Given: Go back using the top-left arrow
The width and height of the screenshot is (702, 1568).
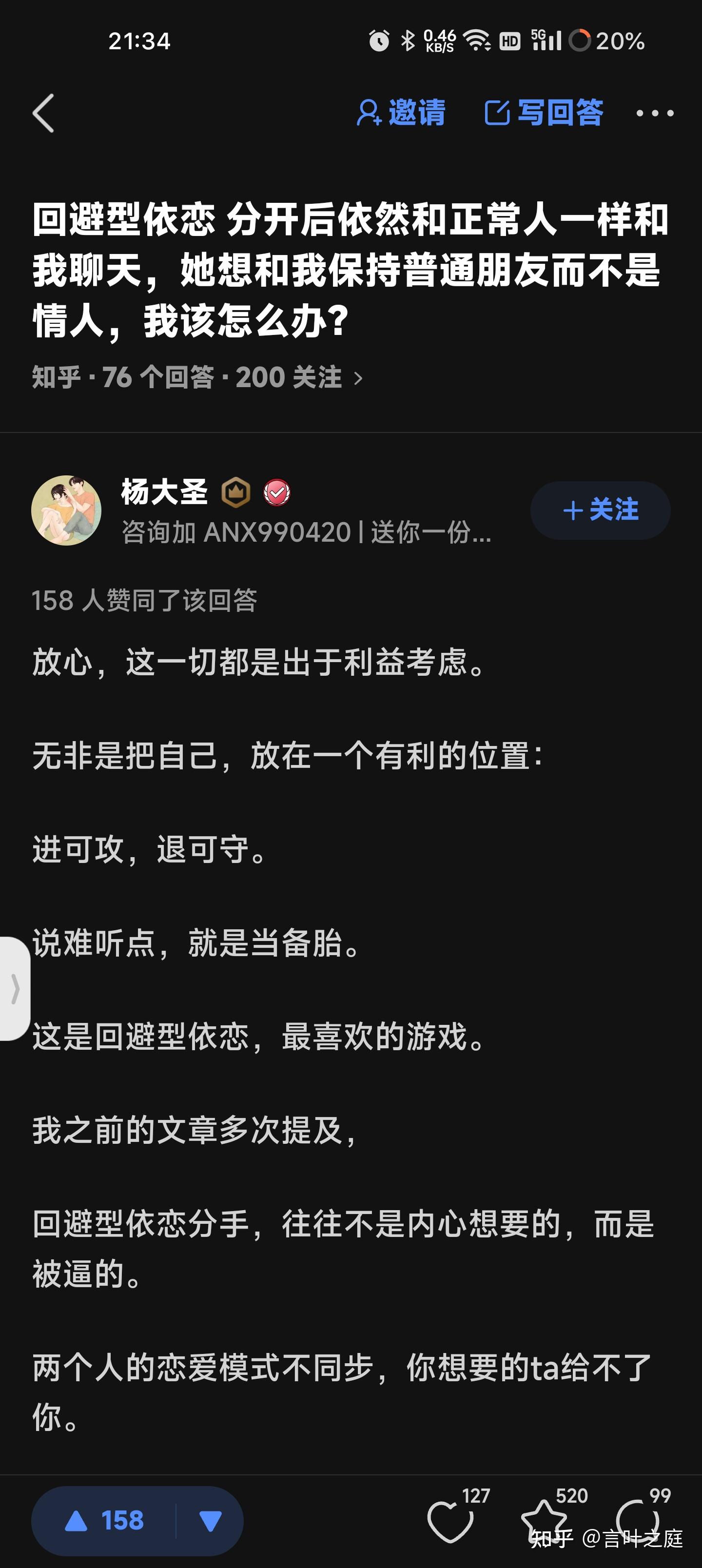Looking at the screenshot, I should coord(44,113).
